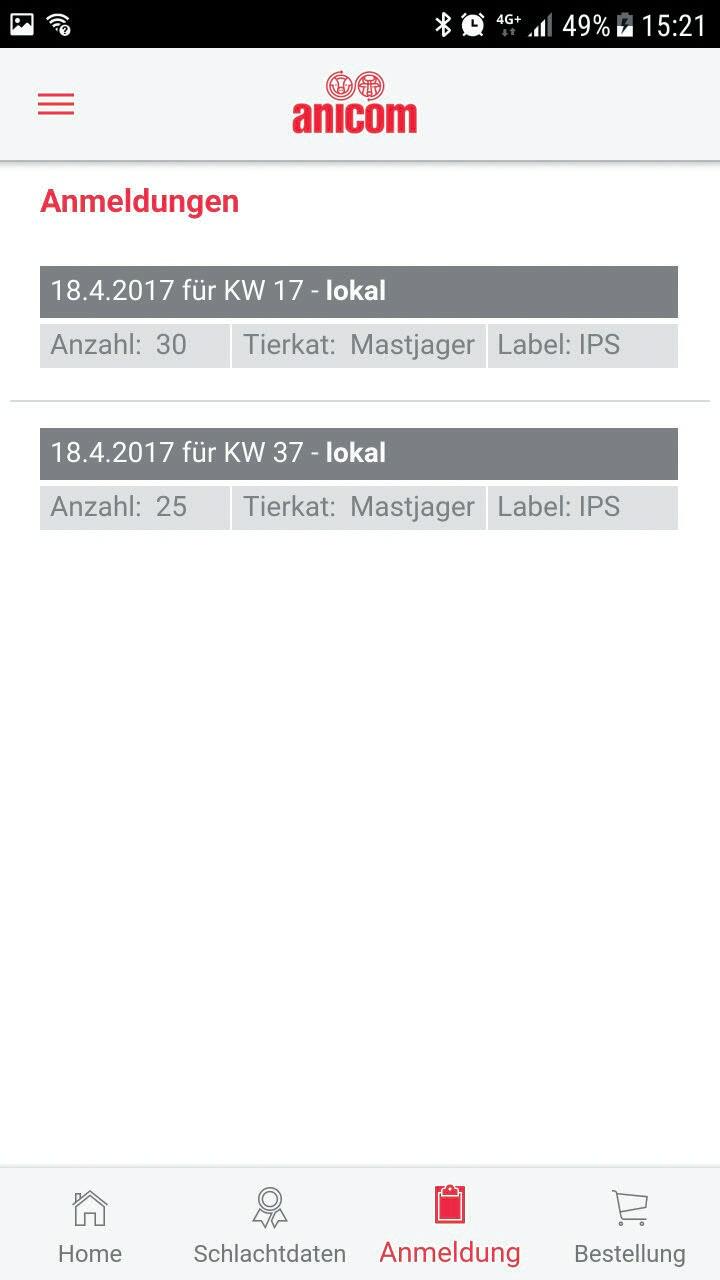Switch to the Home tab
This screenshot has height=1280, width=720.
89,1225
